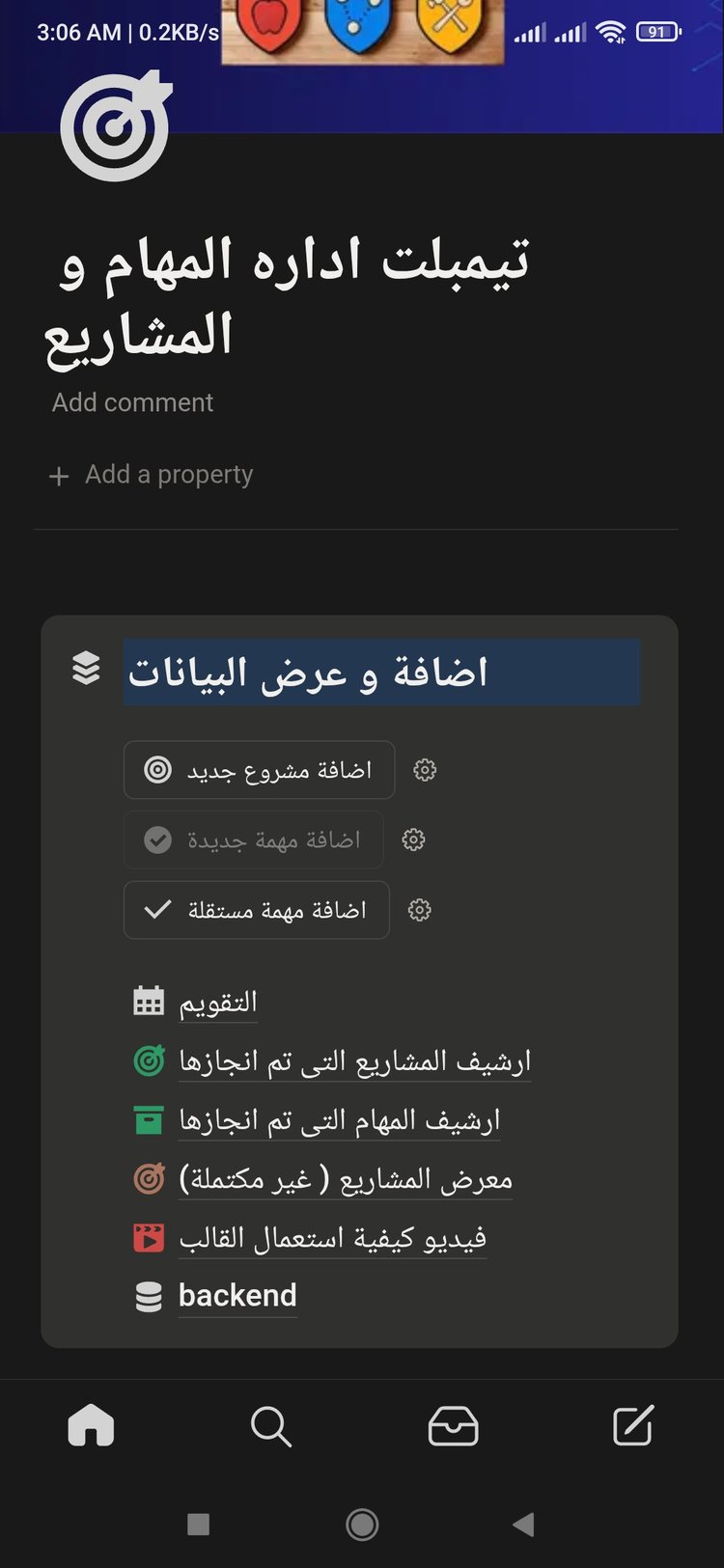Go to the Home tab
The height and width of the screenshot is (1568, 724).
[x=91, y=1426]
